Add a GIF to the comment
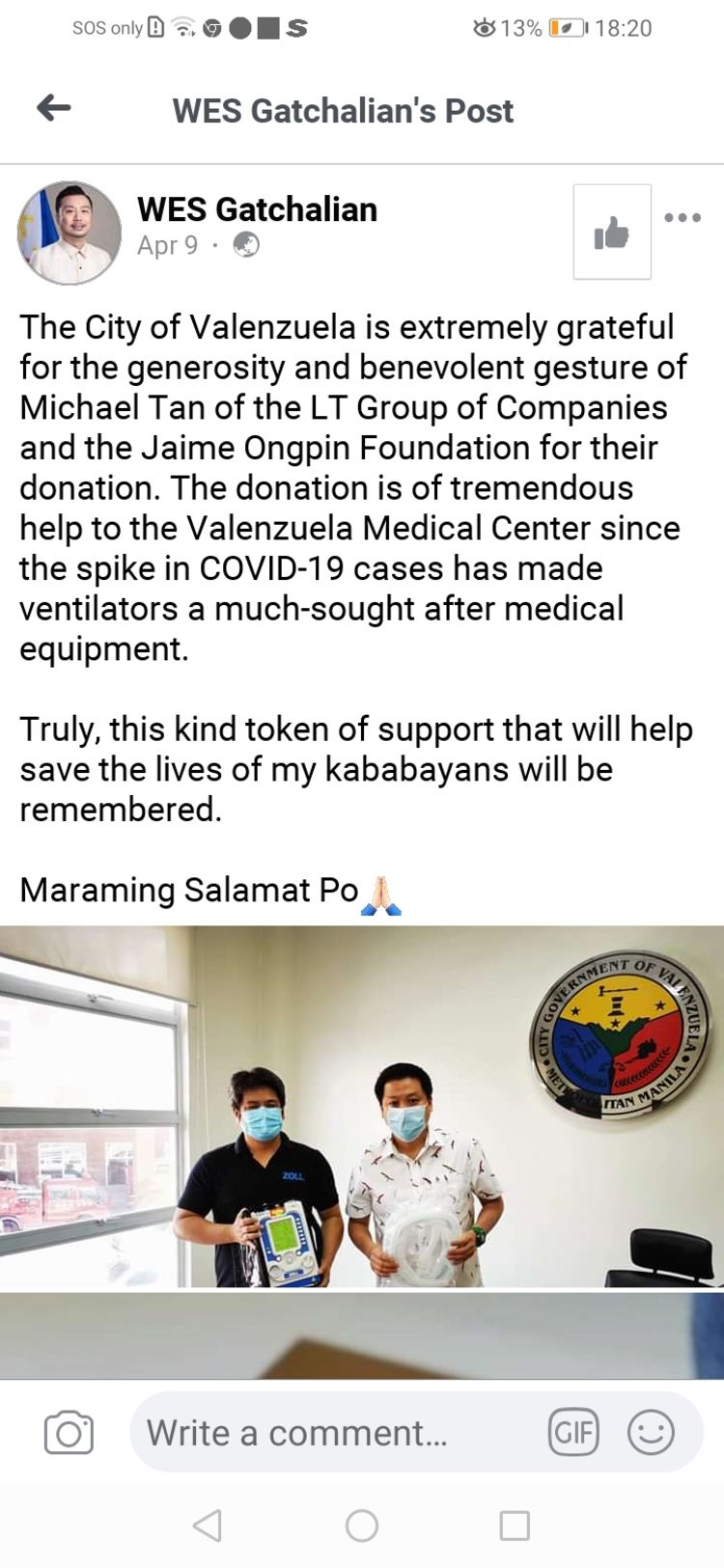The height and width of the screenshot is (1568, 724). [x=573, y=1433]
